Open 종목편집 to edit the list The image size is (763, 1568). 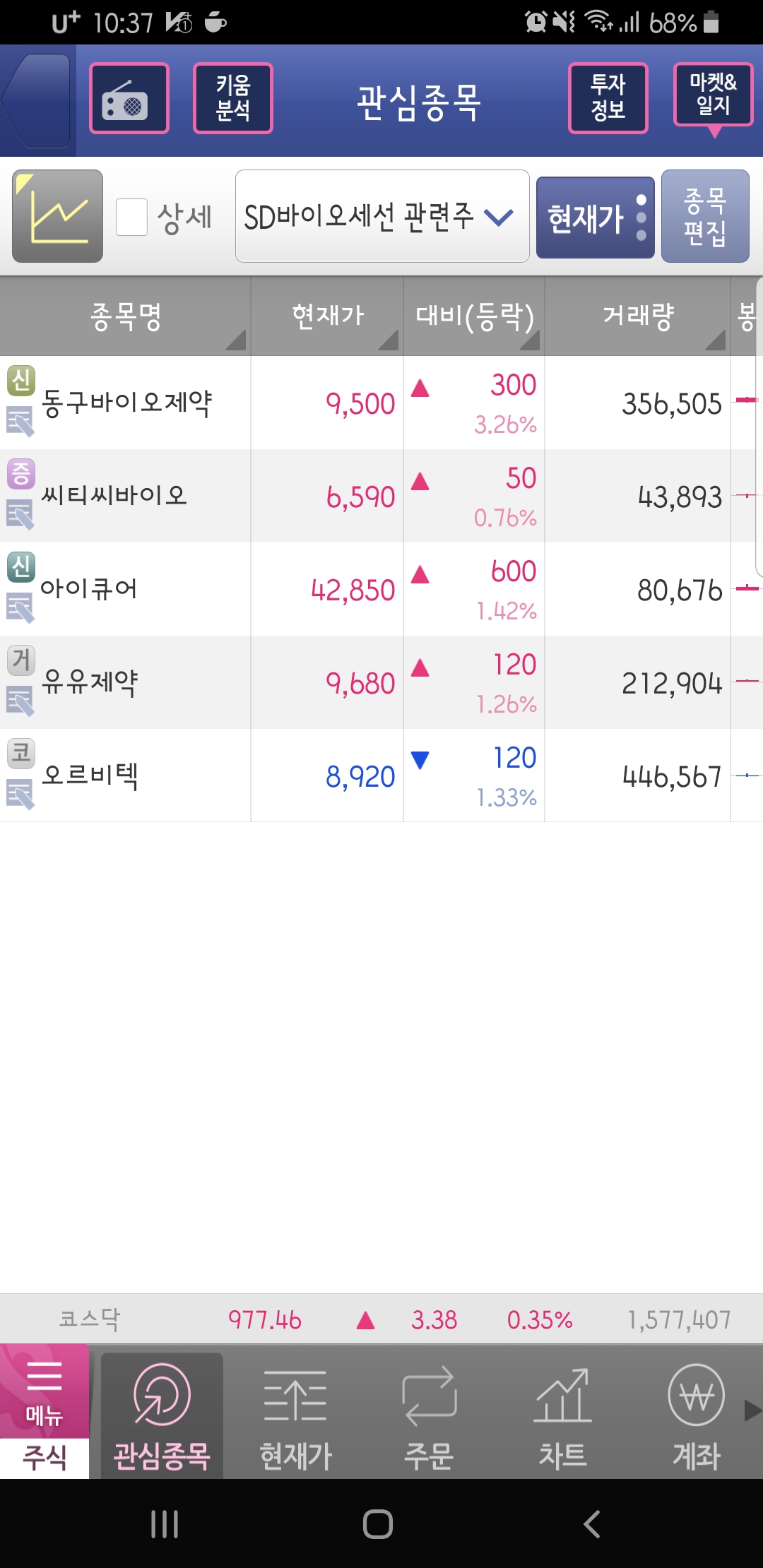tap(705, 216)
